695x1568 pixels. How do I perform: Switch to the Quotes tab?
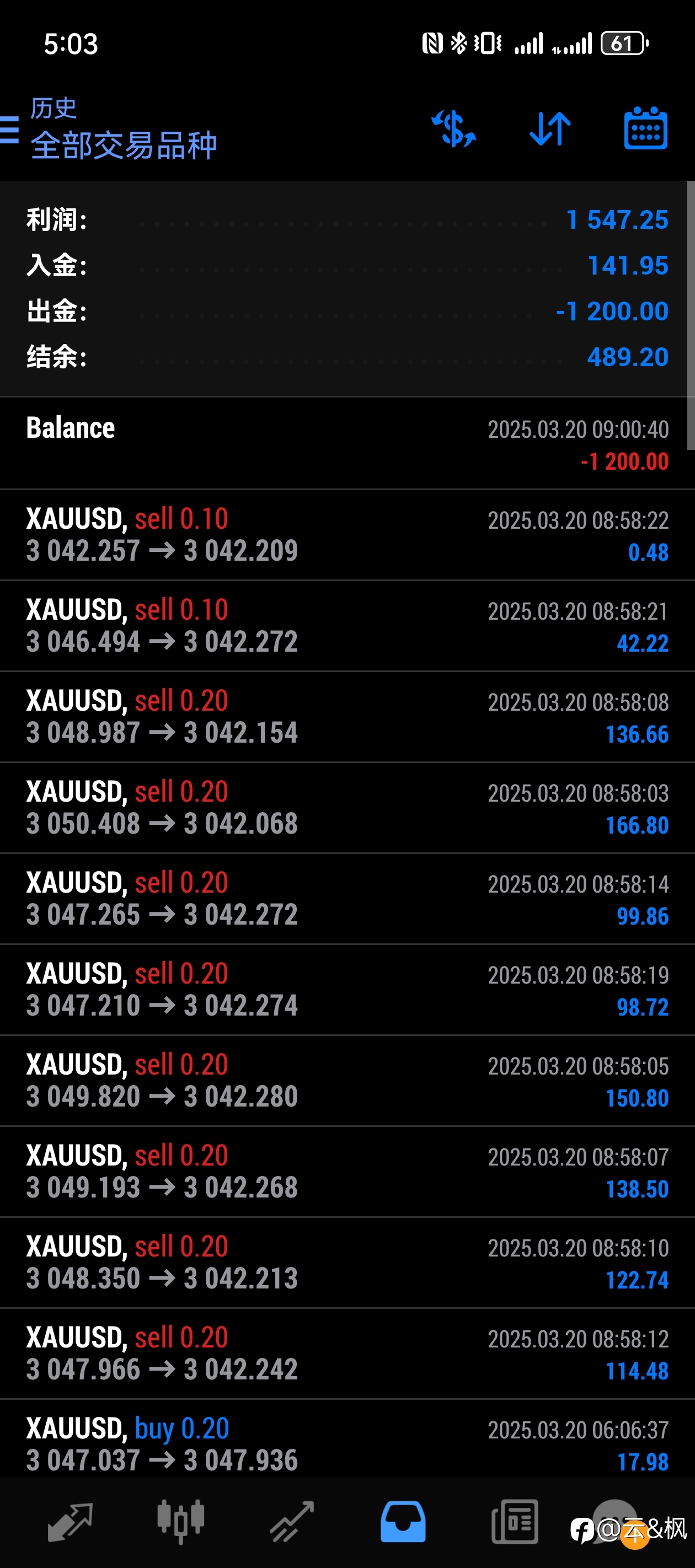[x=70, y=1522]
